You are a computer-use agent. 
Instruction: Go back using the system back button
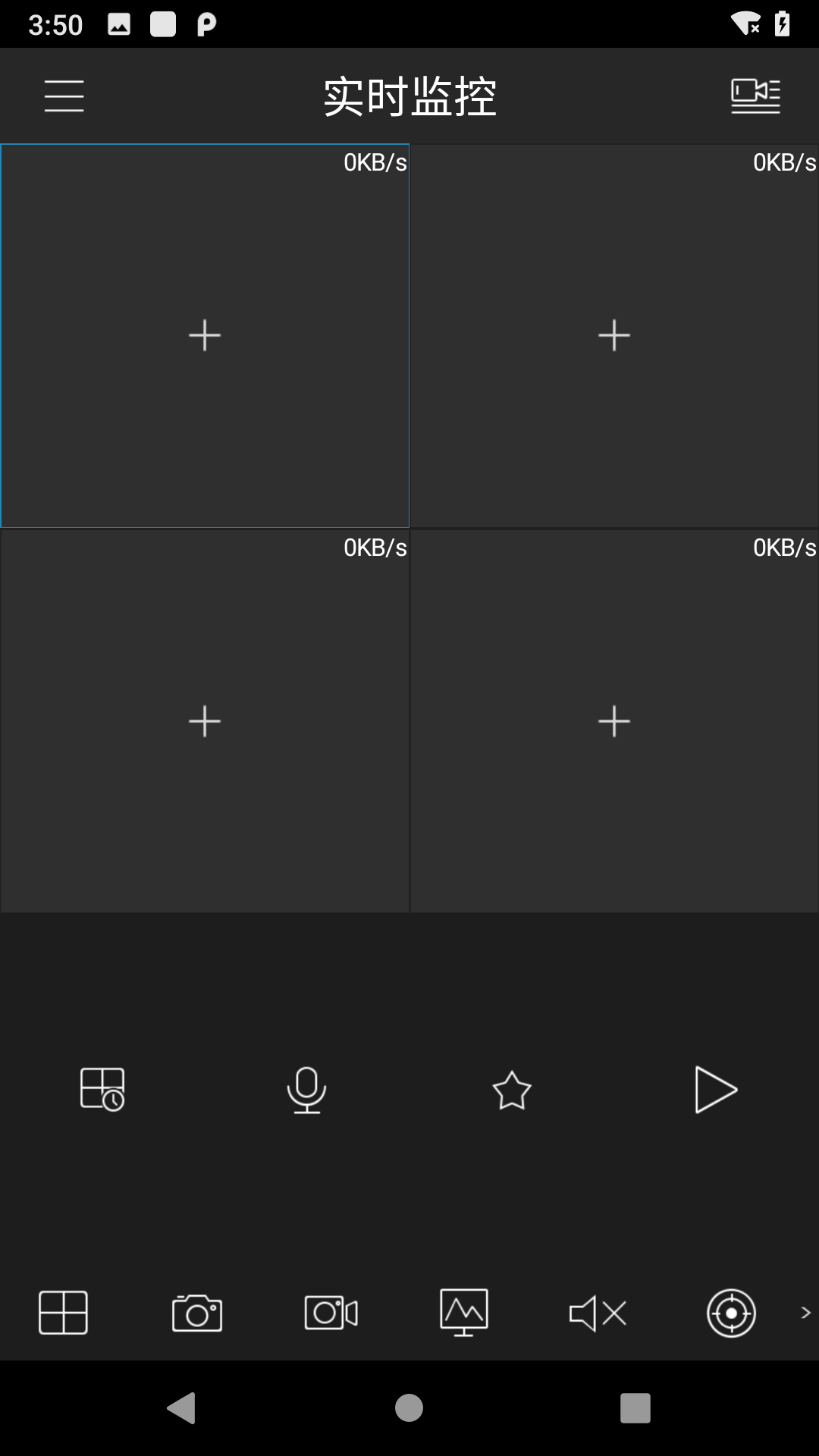(x=182, y=1408)
